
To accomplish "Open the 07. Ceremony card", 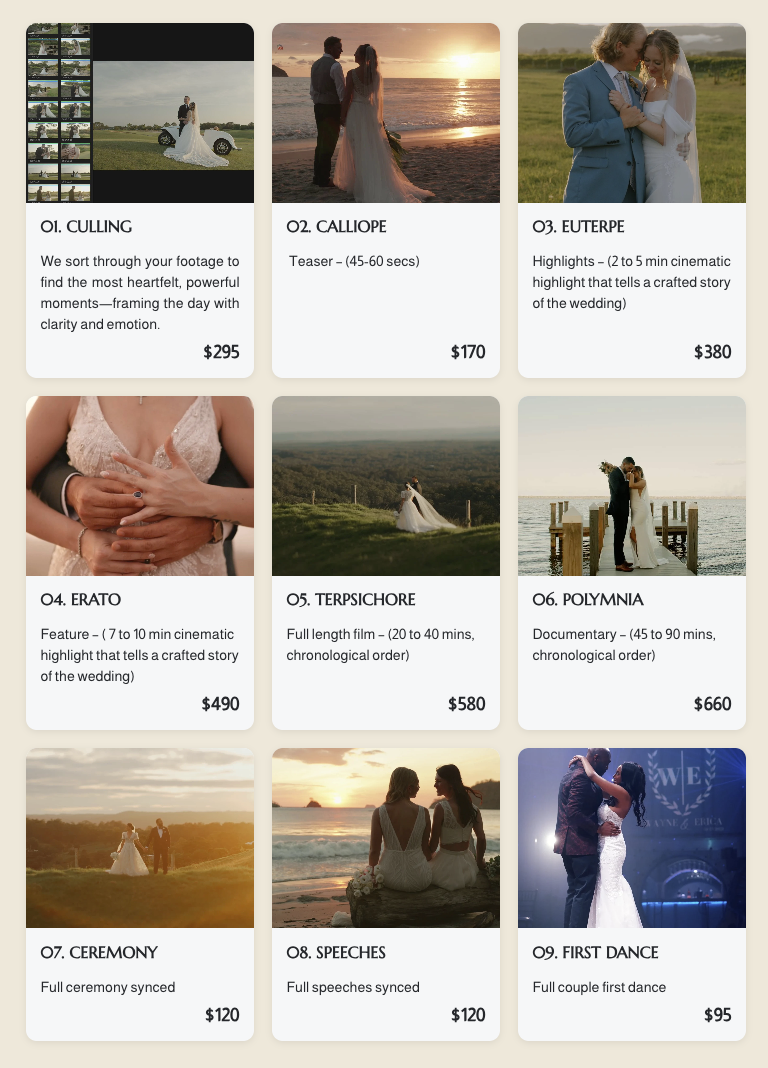I will click(140, 894).
